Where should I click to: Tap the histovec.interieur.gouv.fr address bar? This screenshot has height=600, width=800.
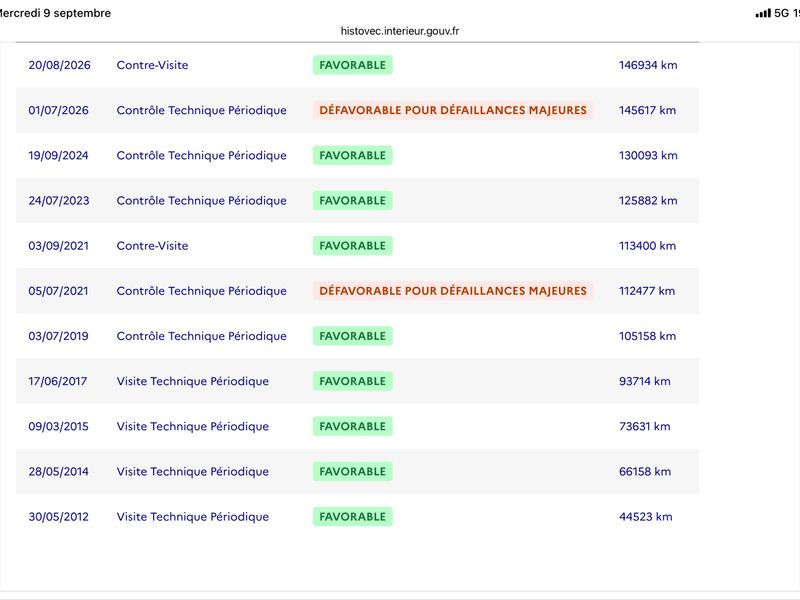[x=399, y=31]
